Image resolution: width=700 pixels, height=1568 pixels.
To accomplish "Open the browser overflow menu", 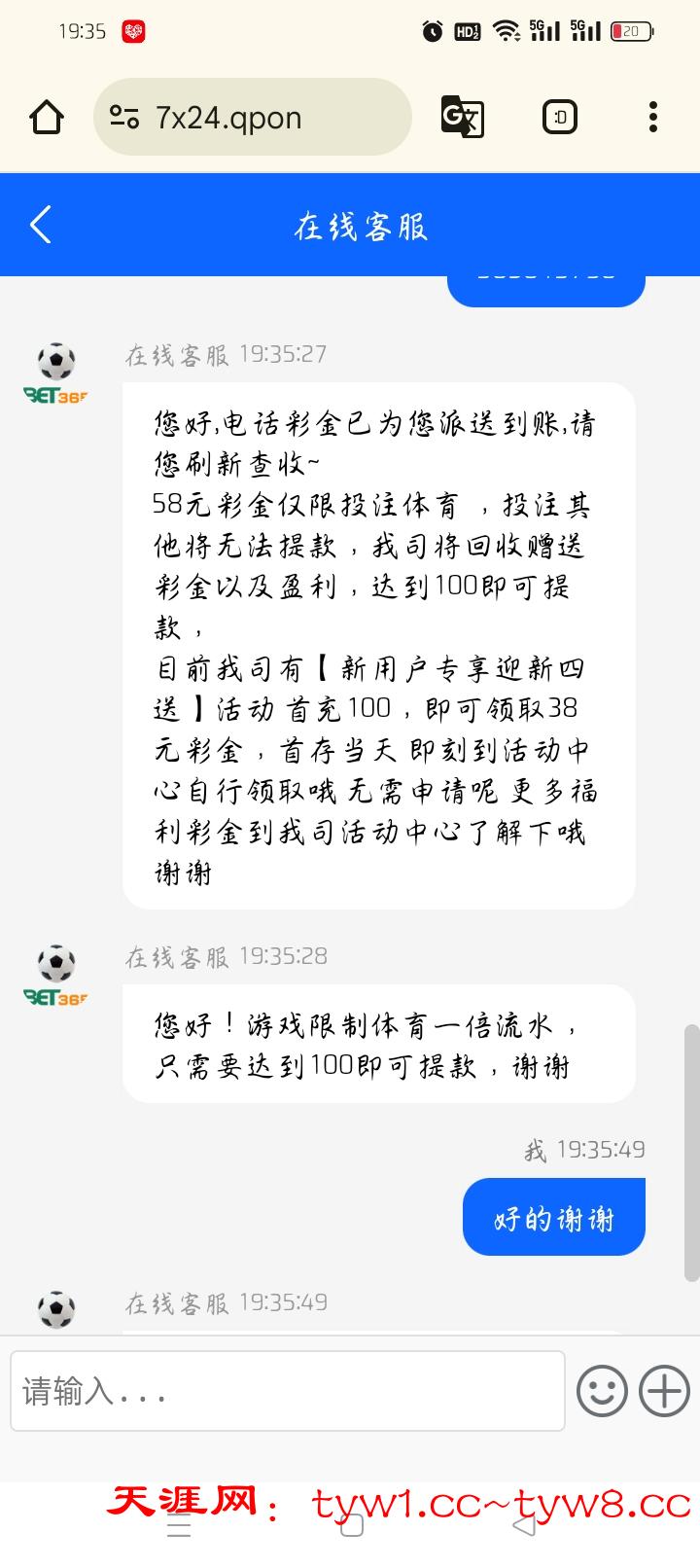I will pyautogui.click(x=652, y=118).
